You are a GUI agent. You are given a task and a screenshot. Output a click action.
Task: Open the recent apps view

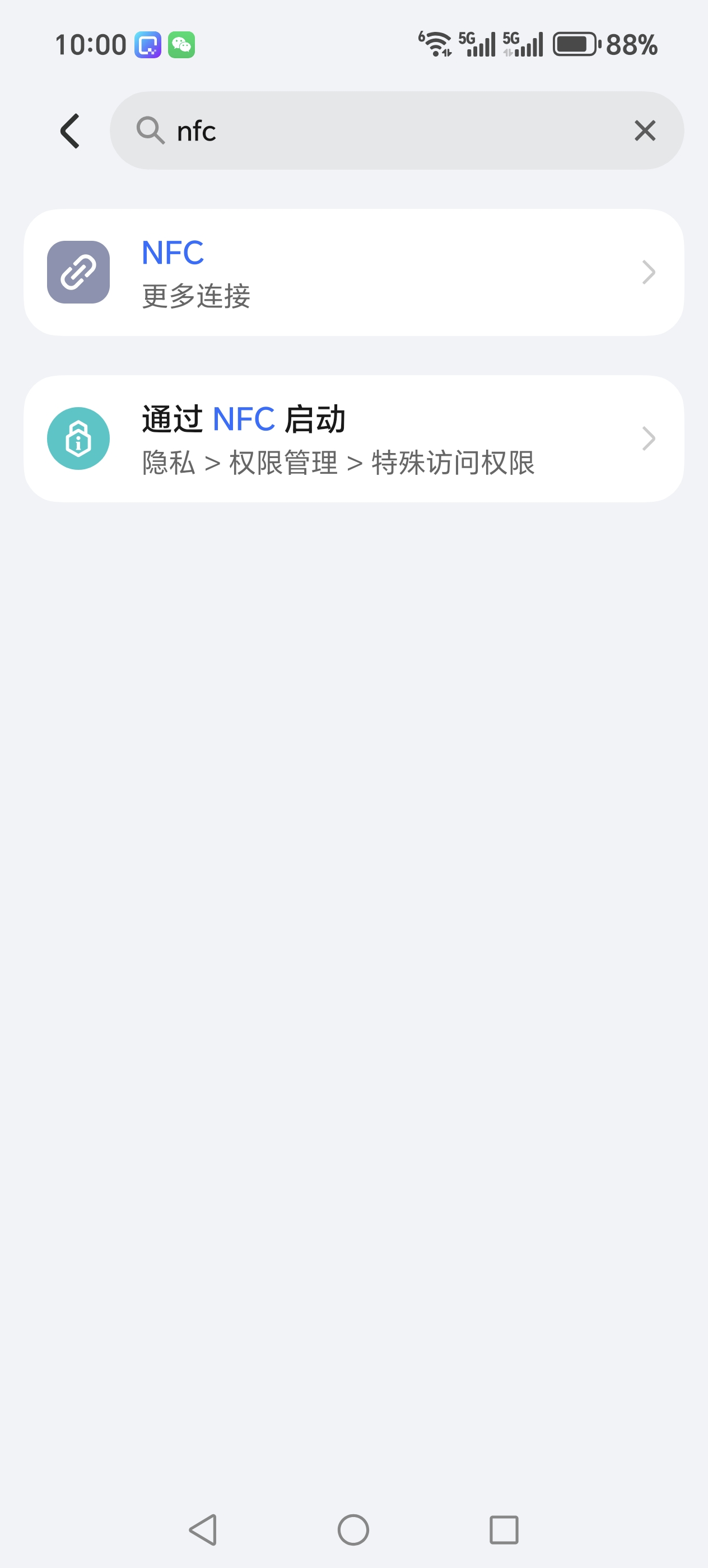tap(504, 1530)
